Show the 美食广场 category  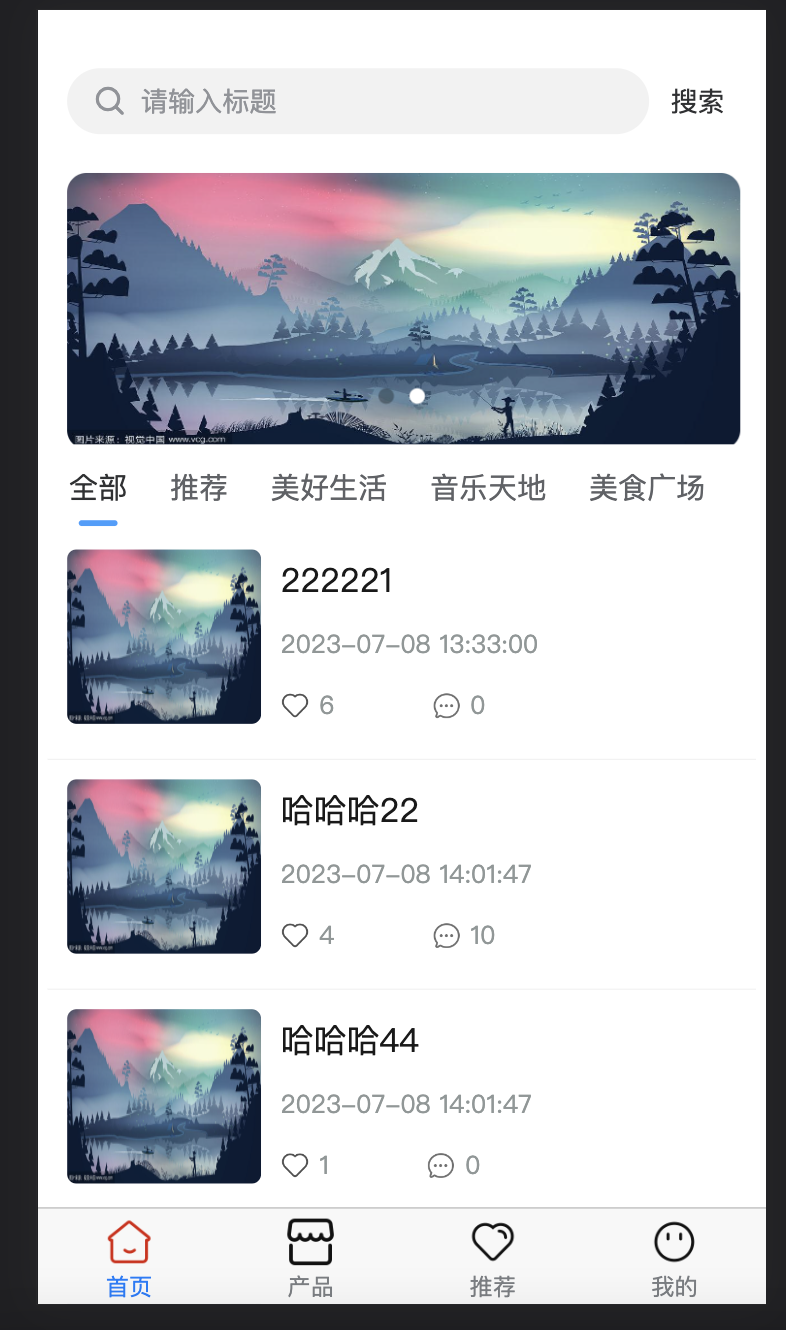pos(647,488)
